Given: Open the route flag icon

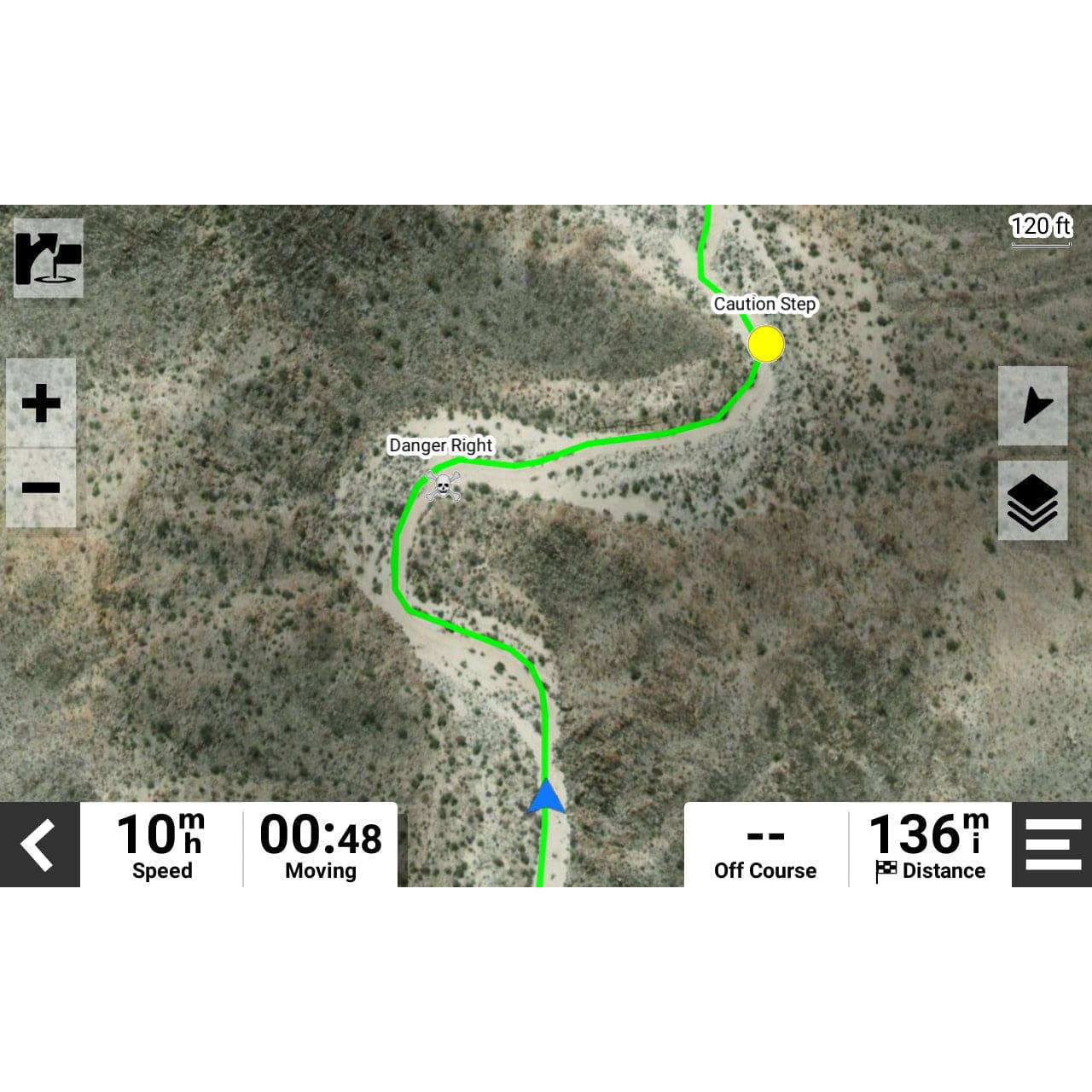Looking at the screenshot, I should 49,258.
